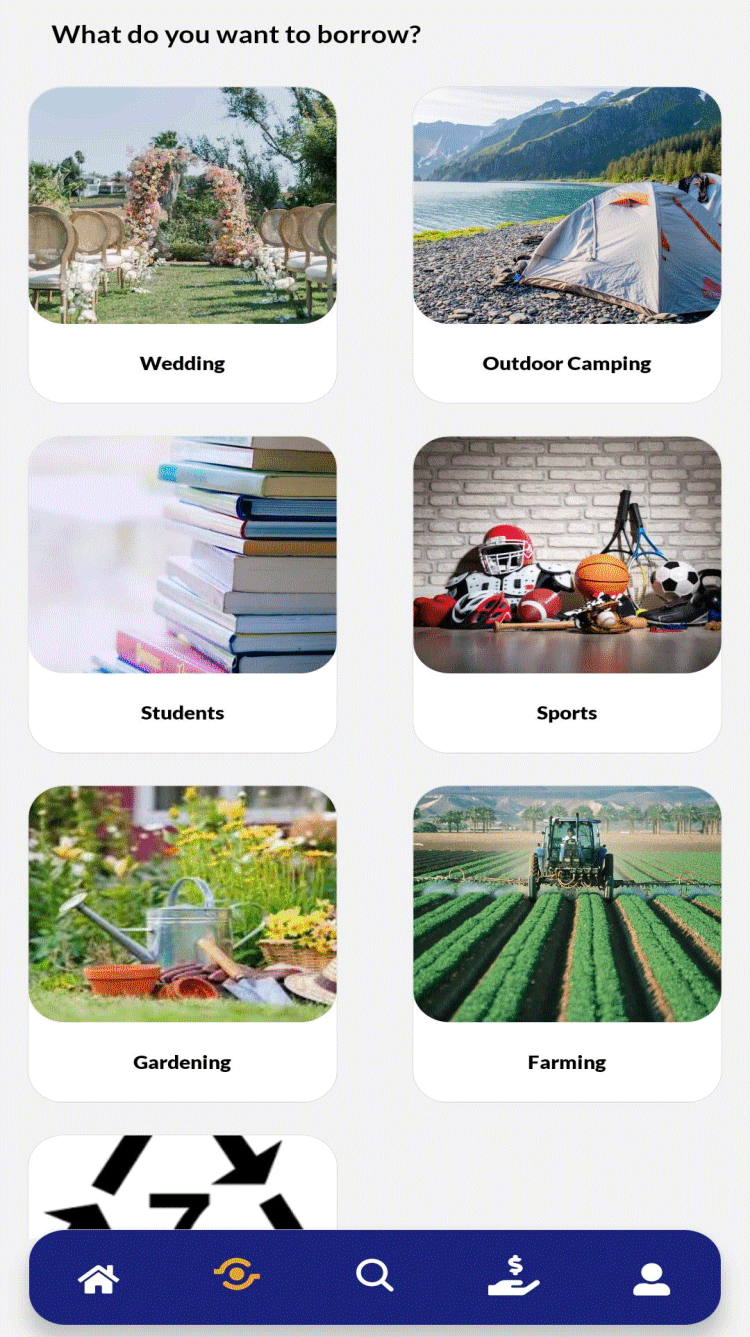Viewport: 750px width, 1337px height.
Task: Open the Wedding category card
Action: point(182,245)
